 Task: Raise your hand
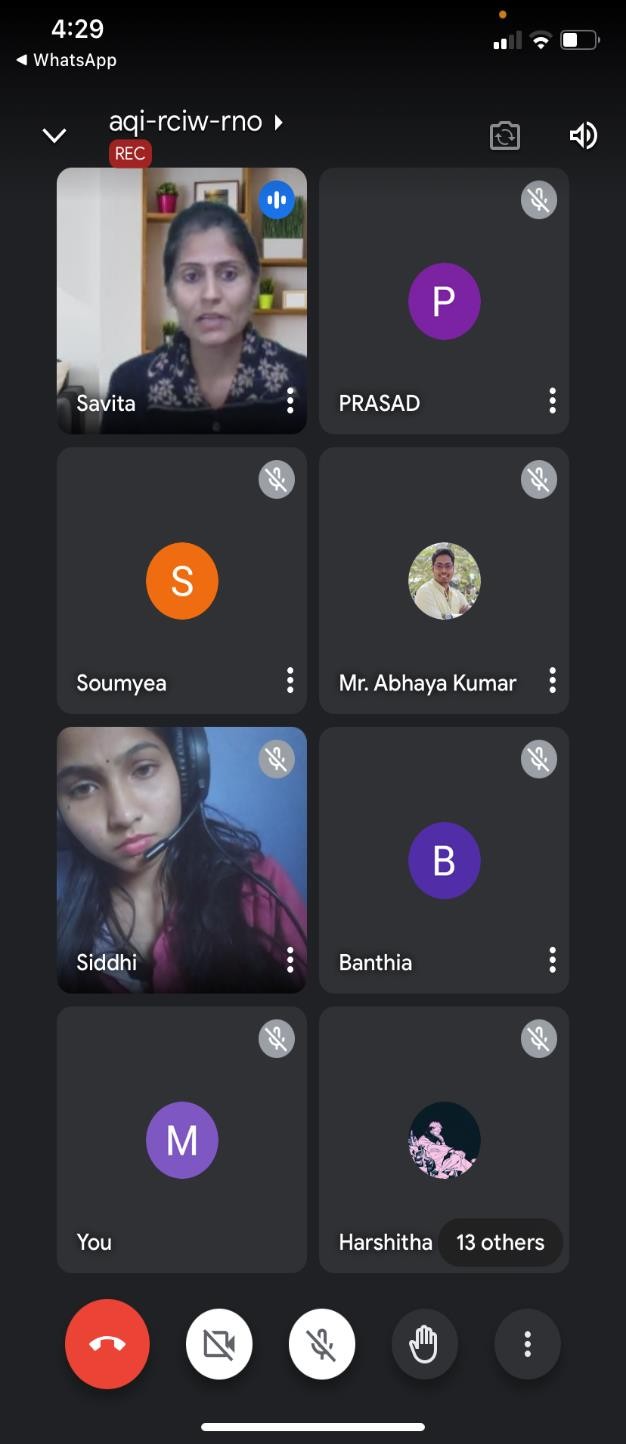point(424,1344)
